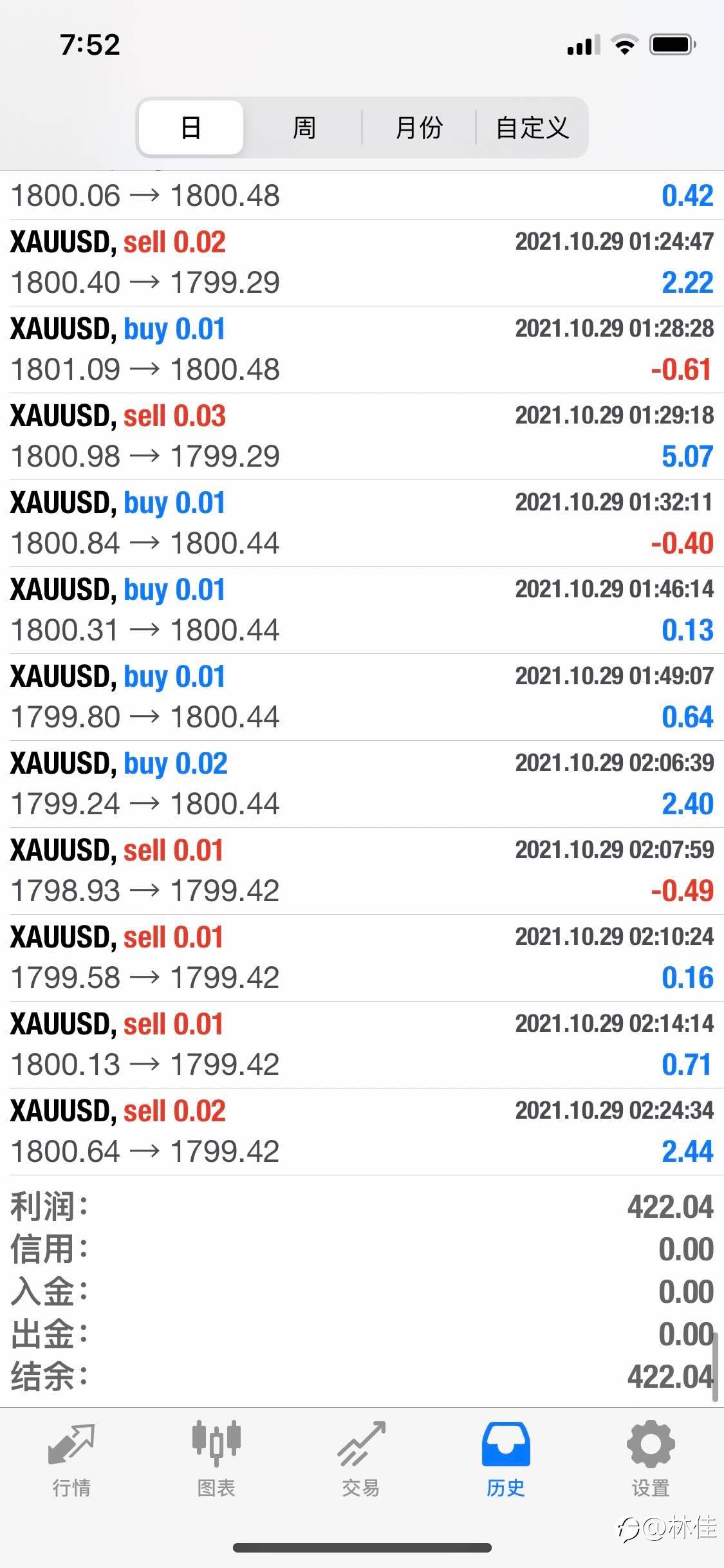The image size is (724, 1568).
Task: Switch to the 月份 (month) period
Action: [x=419, y=127]
